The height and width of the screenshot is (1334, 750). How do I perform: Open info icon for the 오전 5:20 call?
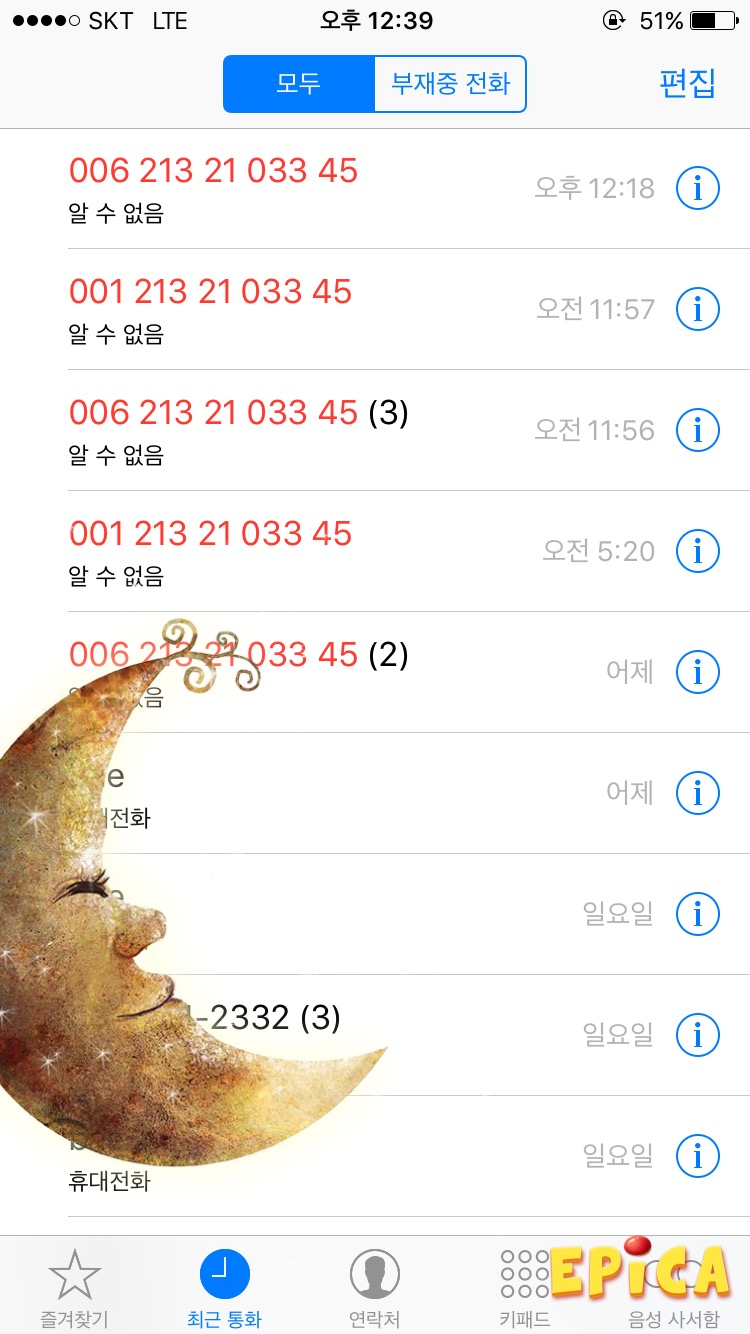(x=698, y=551)
